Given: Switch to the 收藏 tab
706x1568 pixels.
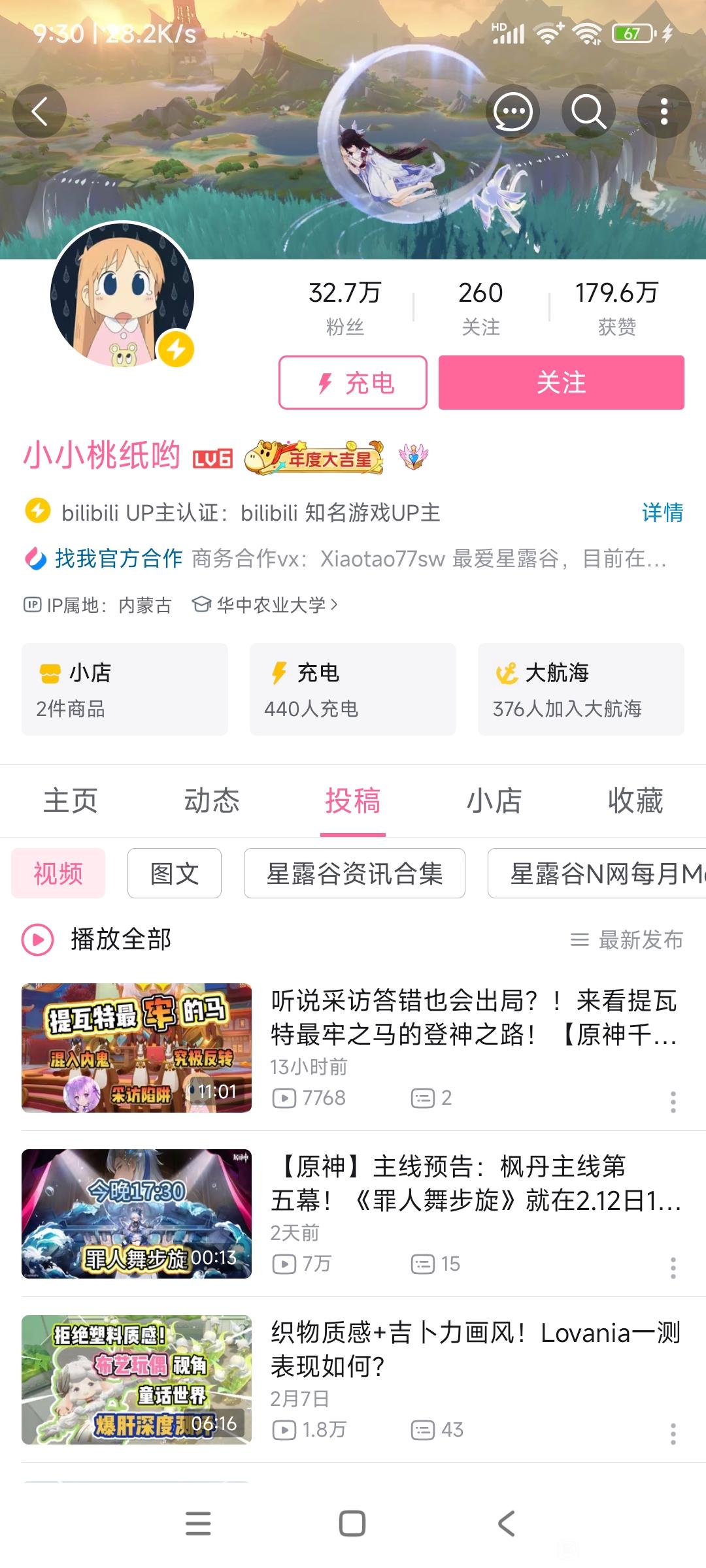Looking at the screenshot, I should point(635,801).
